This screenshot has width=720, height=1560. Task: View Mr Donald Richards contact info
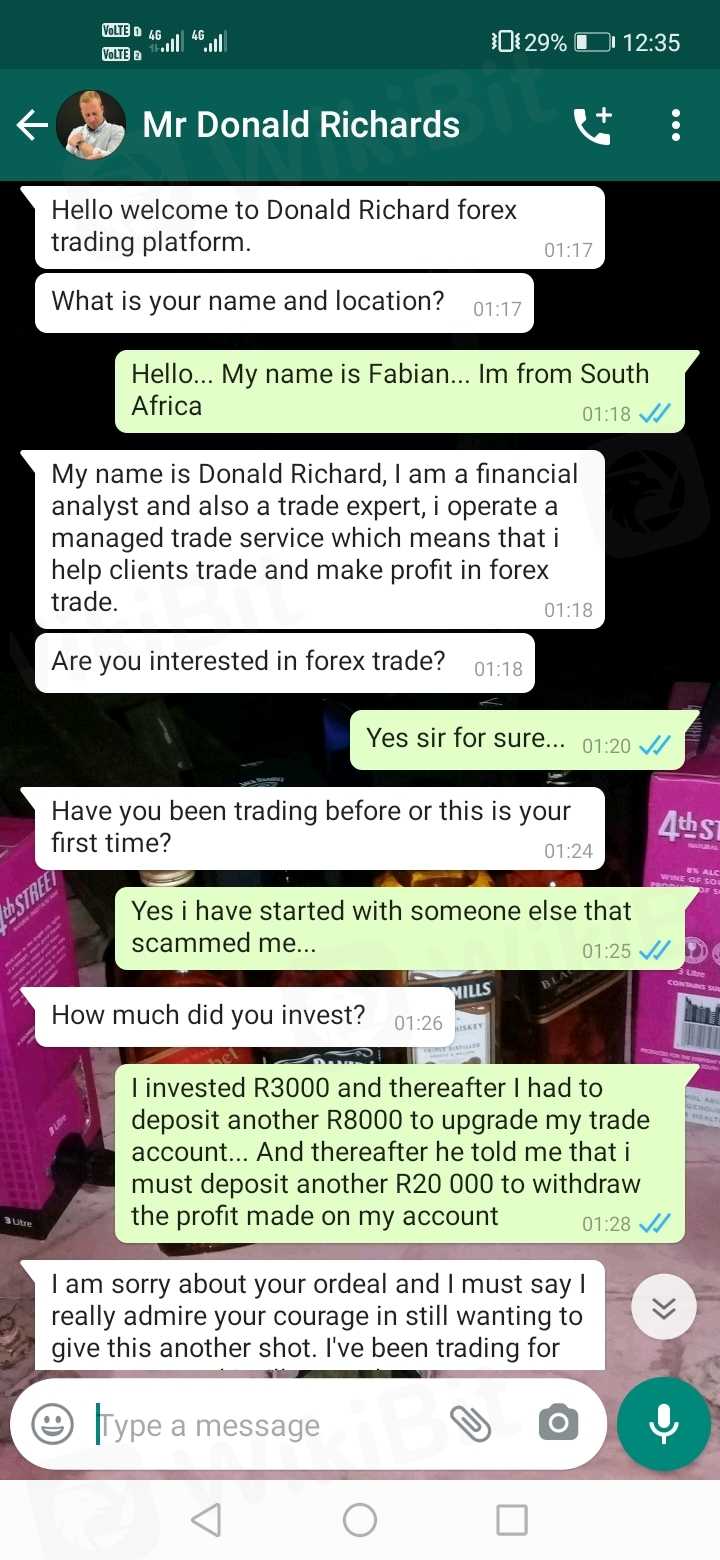301,125
